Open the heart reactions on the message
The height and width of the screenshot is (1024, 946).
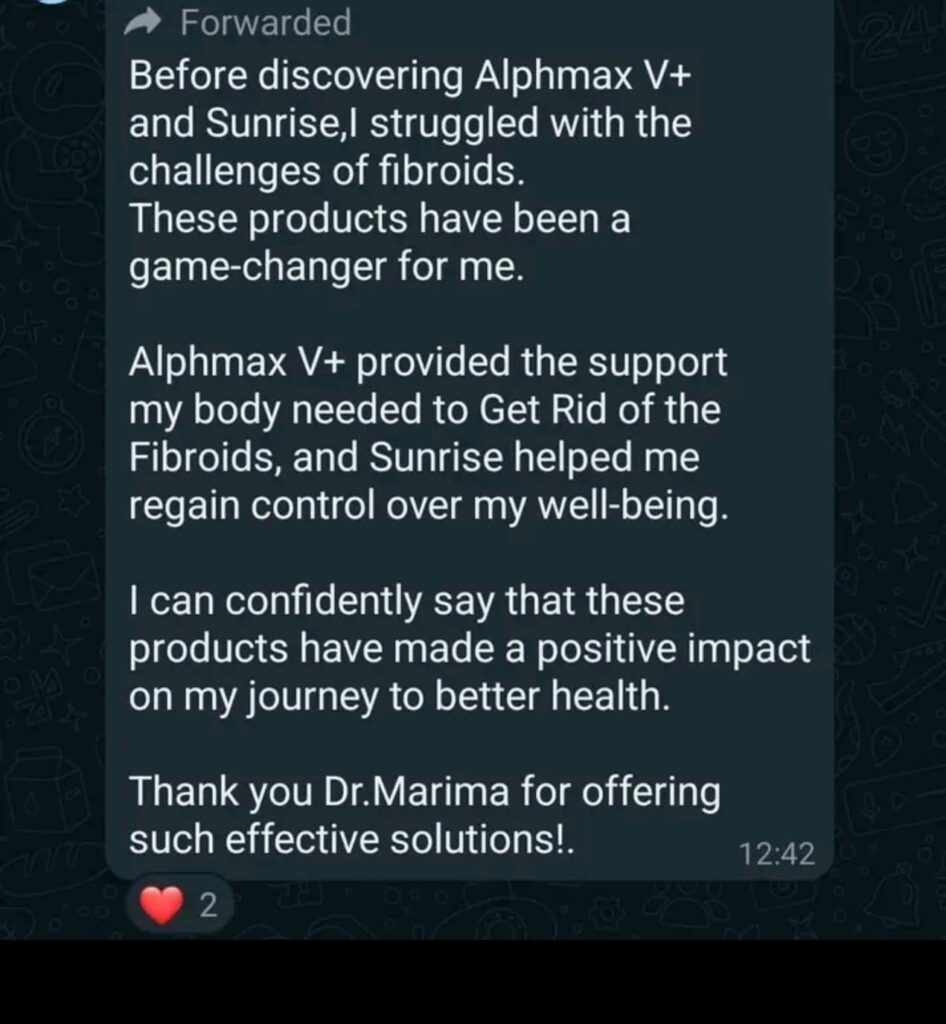tap(178, 906)
